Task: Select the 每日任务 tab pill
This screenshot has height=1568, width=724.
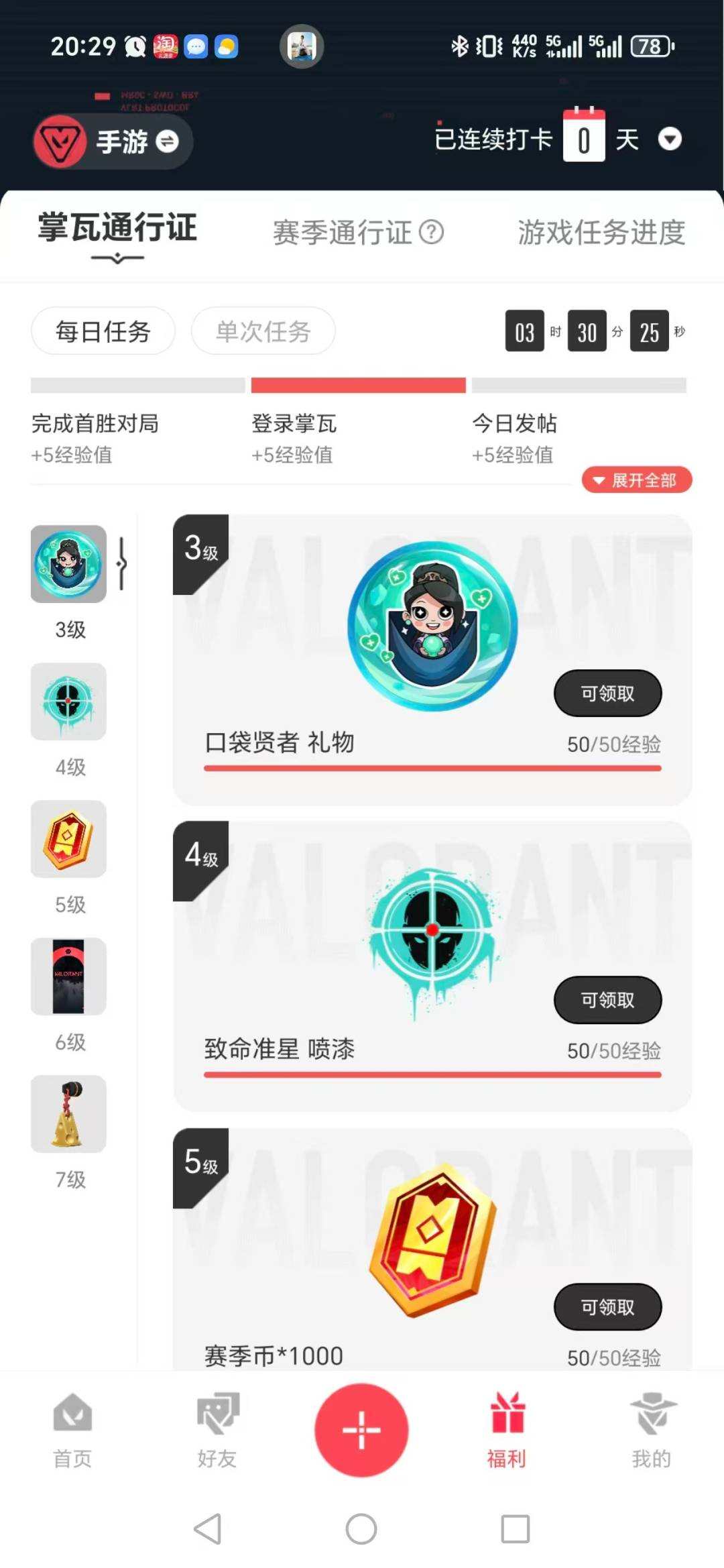Action: [x=103, y=331]
